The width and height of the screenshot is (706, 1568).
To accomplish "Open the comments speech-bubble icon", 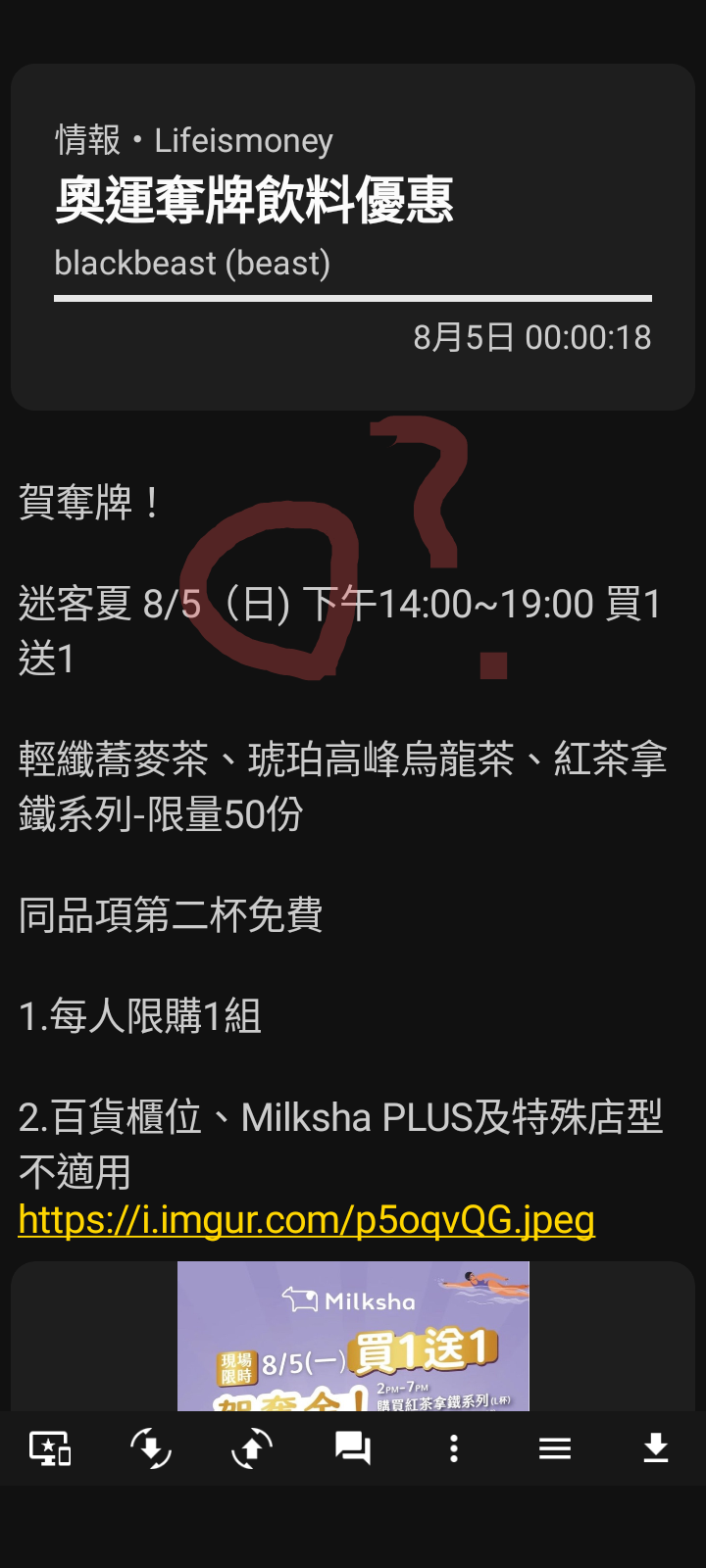I will [353, 1448].
